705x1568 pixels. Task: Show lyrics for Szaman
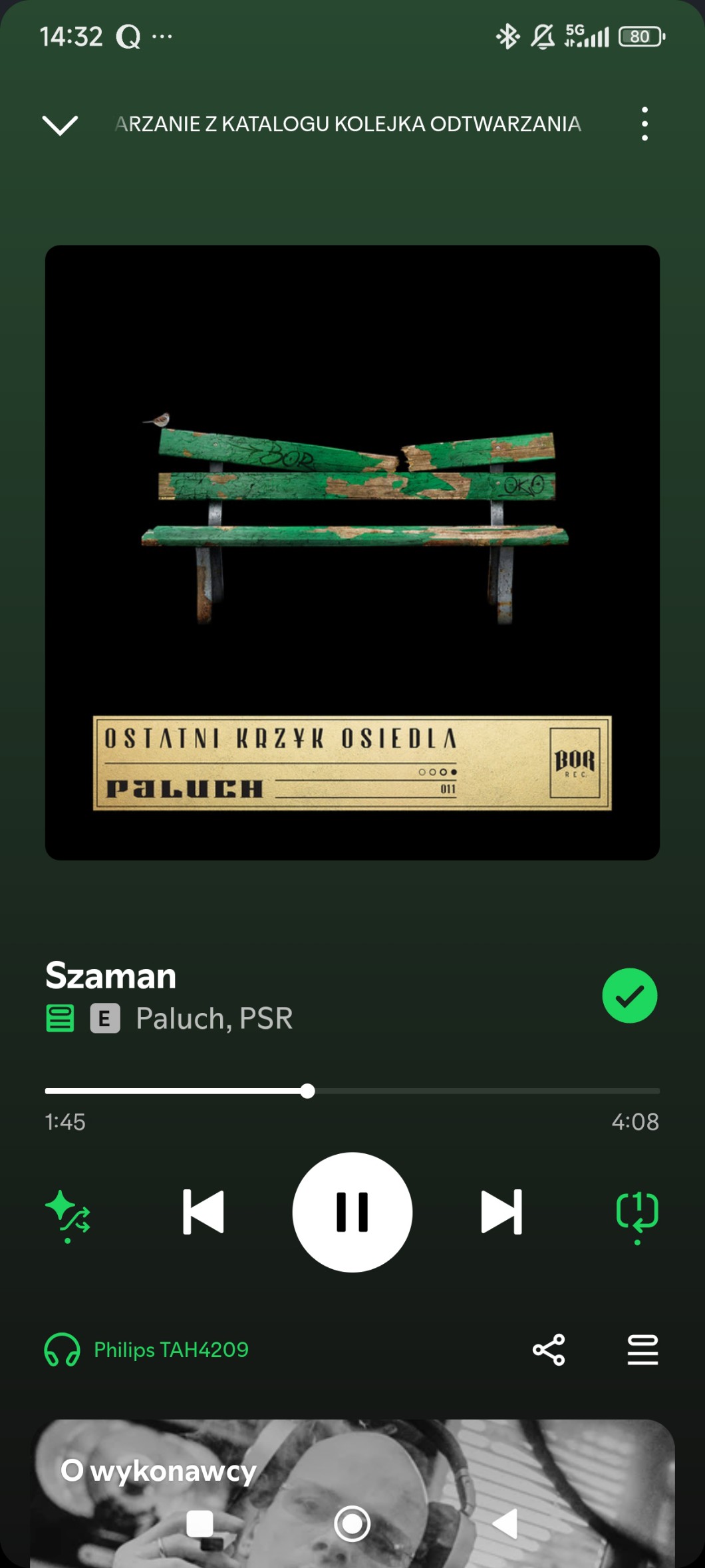[x=60, y=1018]
